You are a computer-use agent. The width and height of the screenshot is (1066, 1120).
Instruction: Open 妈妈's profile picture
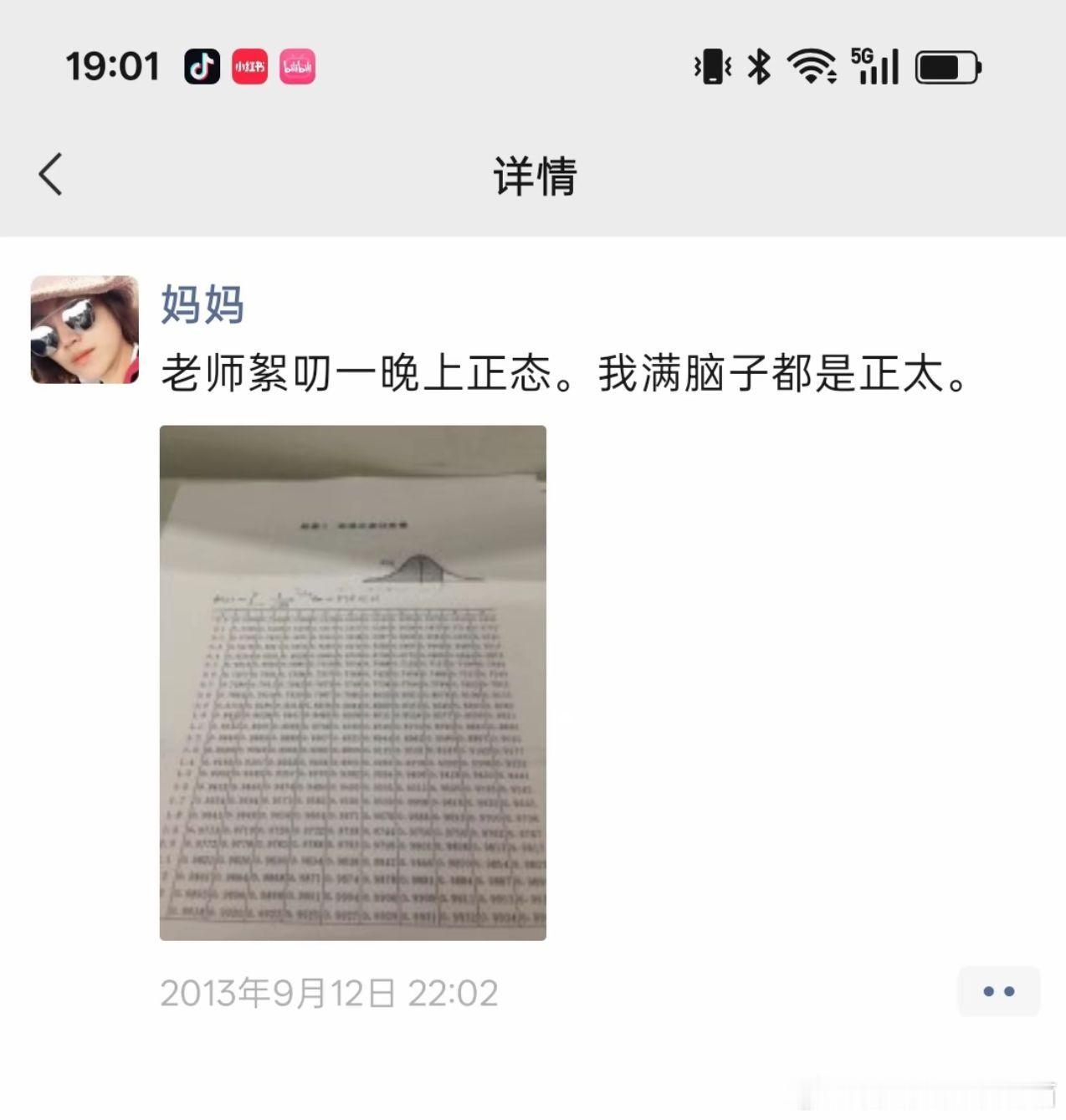pos(85,330)
